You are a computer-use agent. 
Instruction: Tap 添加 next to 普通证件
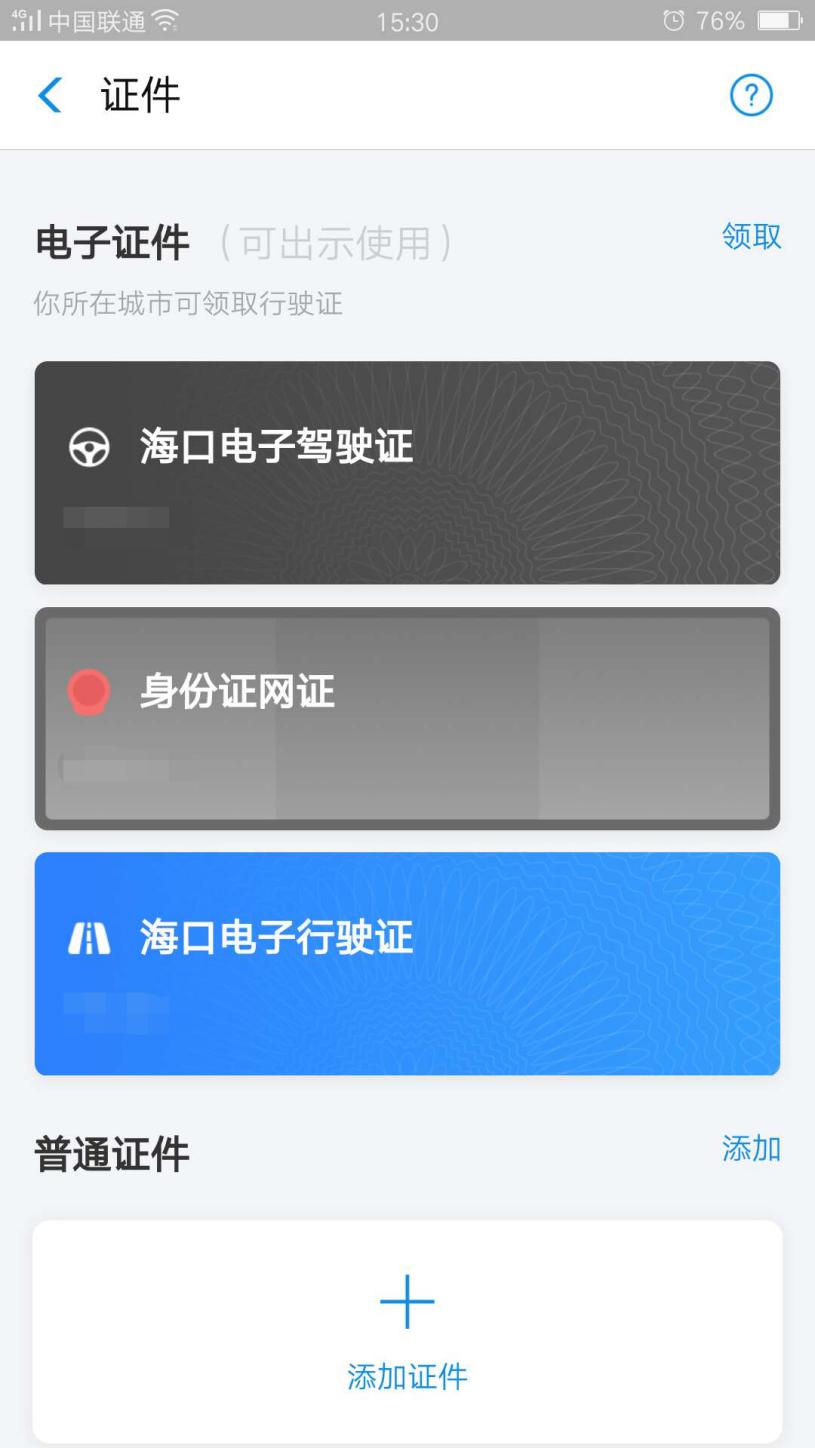[751, 1149]
